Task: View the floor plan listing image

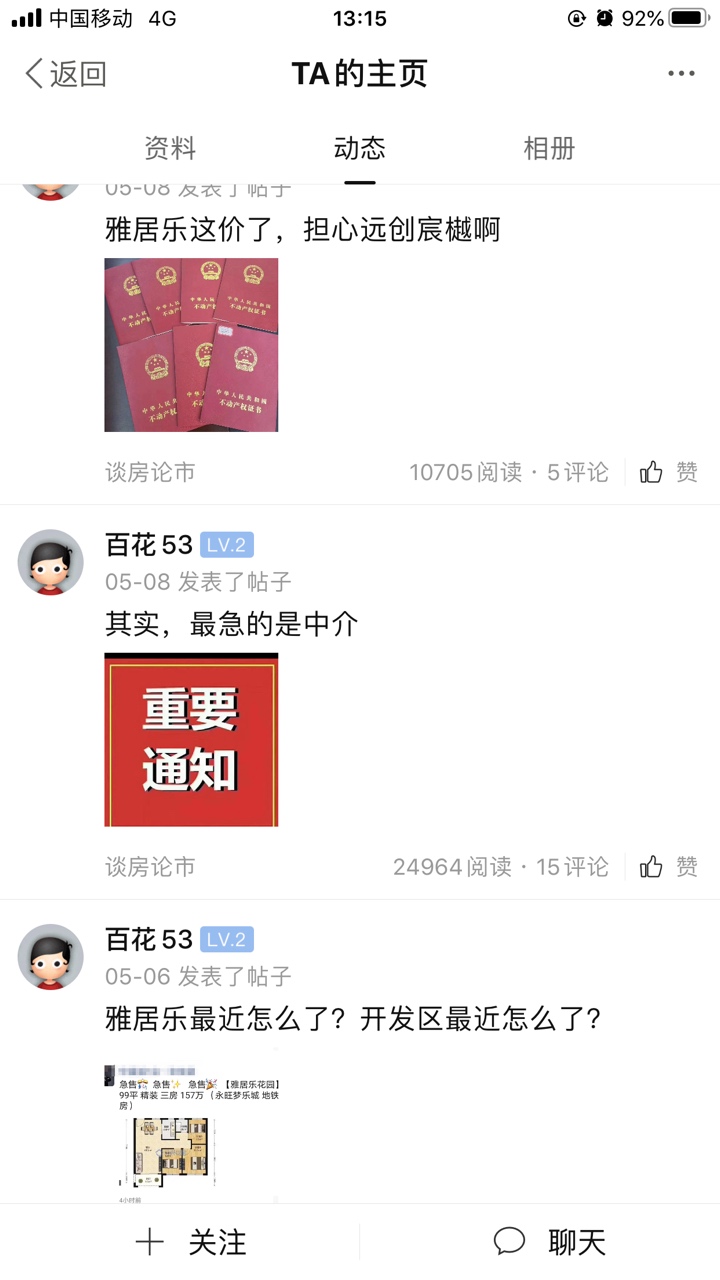Action: pos(191,1130)
